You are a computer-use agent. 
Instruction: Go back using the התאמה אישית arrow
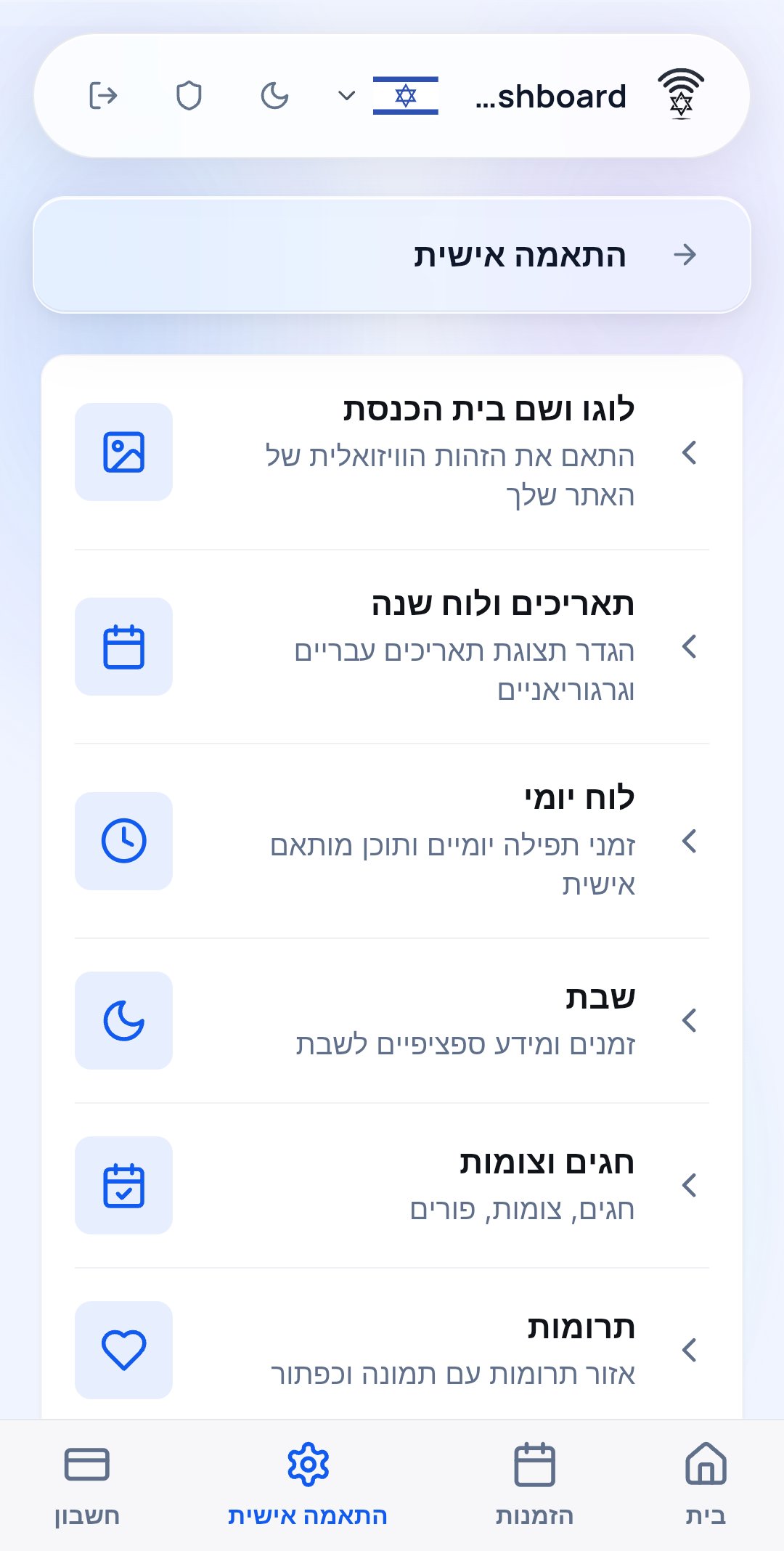(685, 255)
